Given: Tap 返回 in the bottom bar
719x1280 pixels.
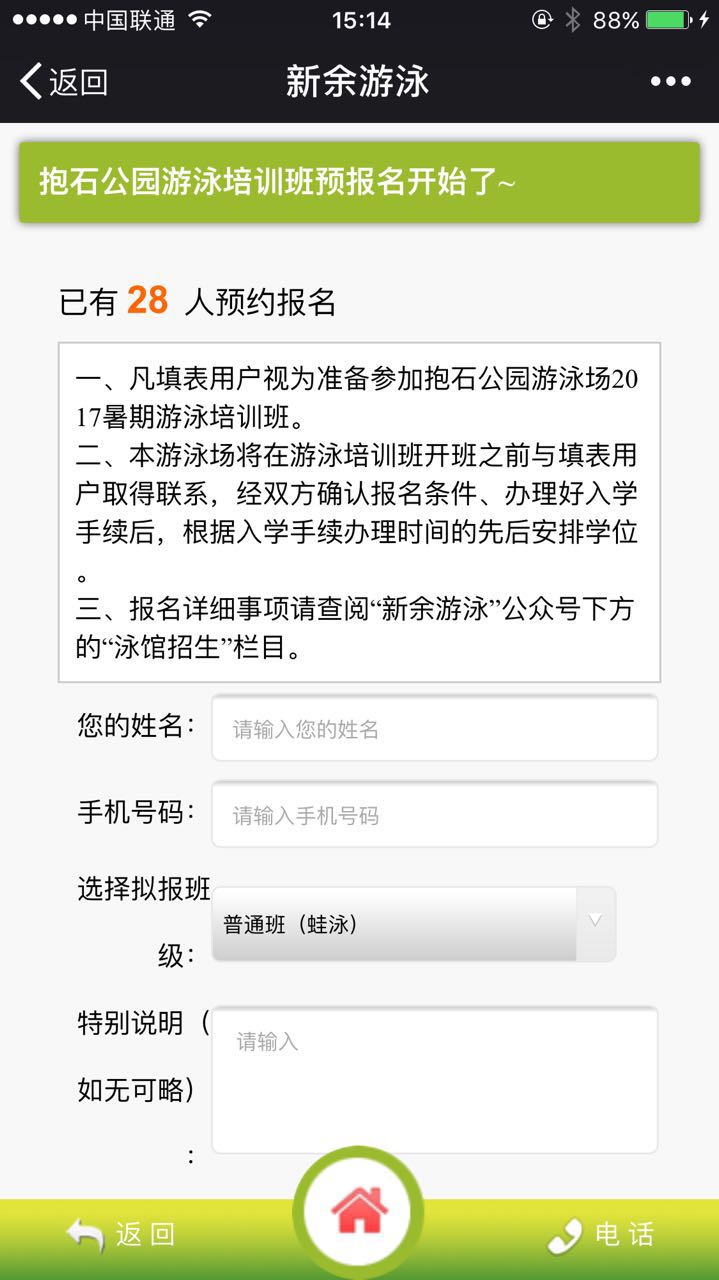Looking at the screenshot, I should (x=120, y=1235).
